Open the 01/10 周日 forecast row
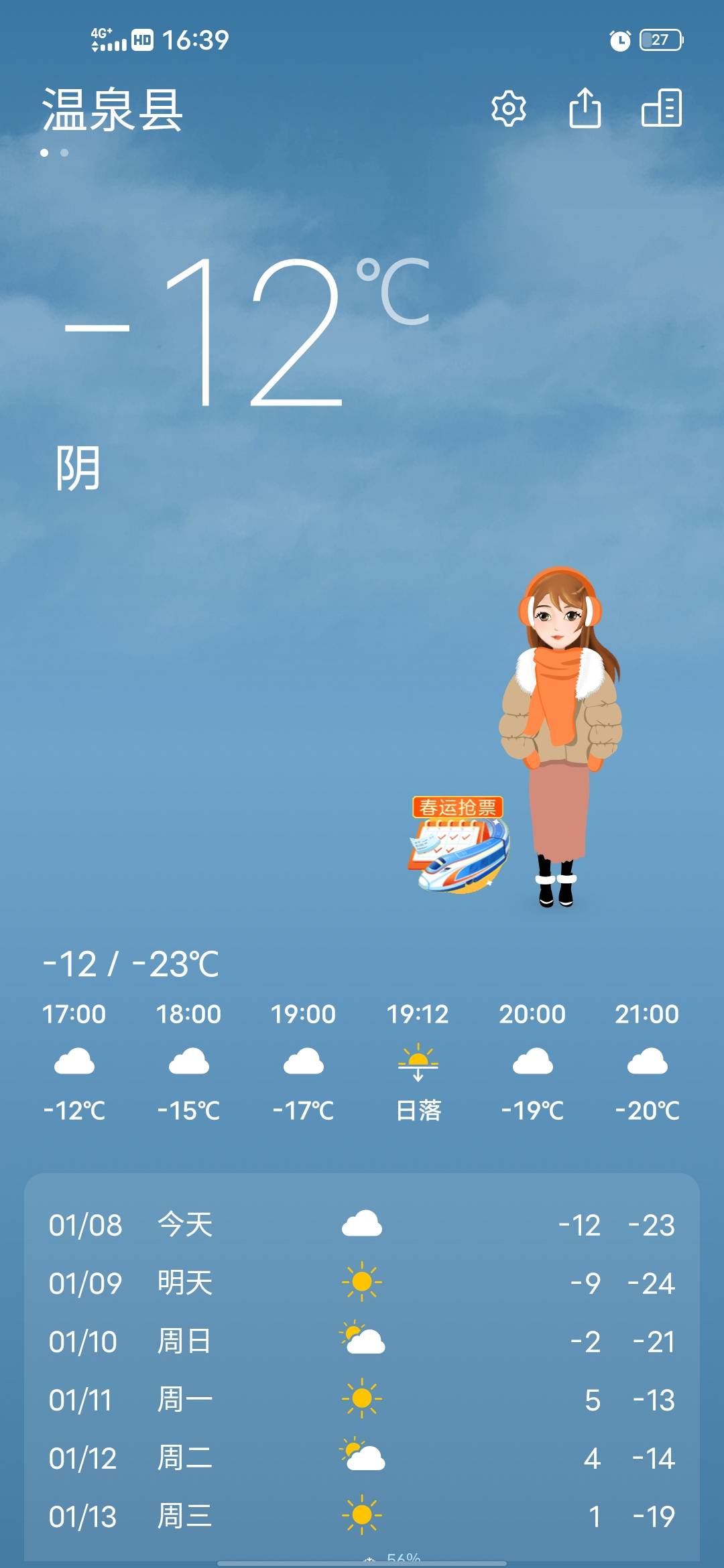 point(362,1342)
